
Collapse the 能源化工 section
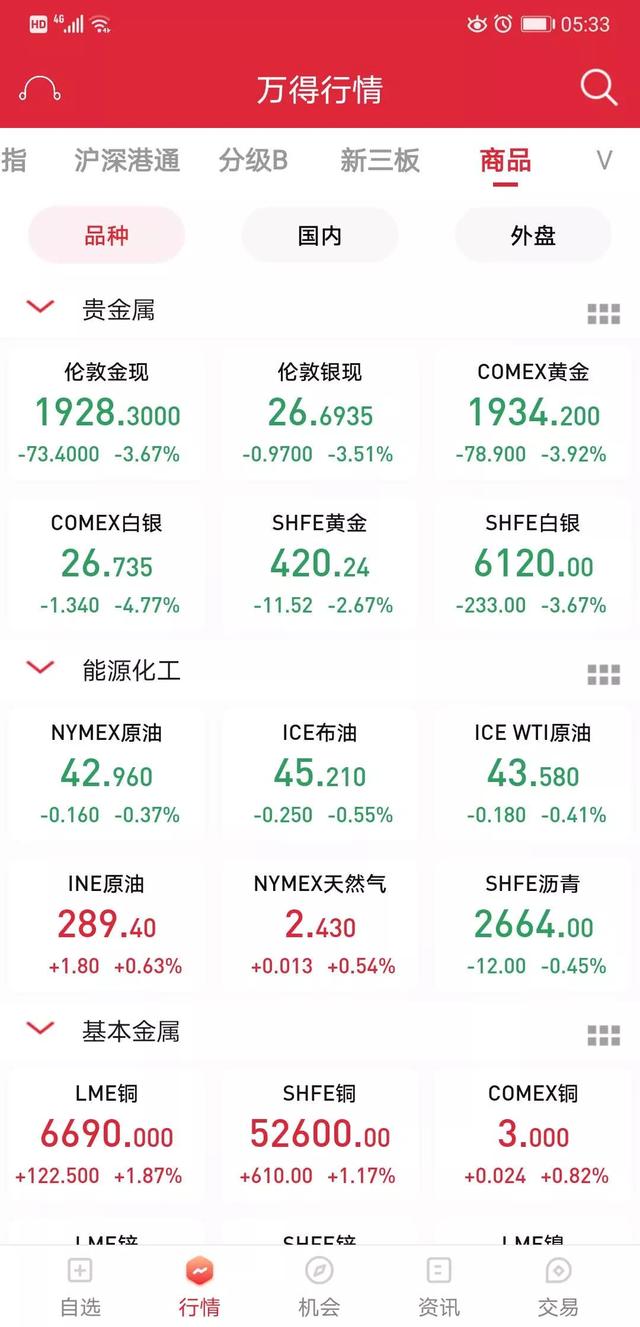tap(40, 668)
